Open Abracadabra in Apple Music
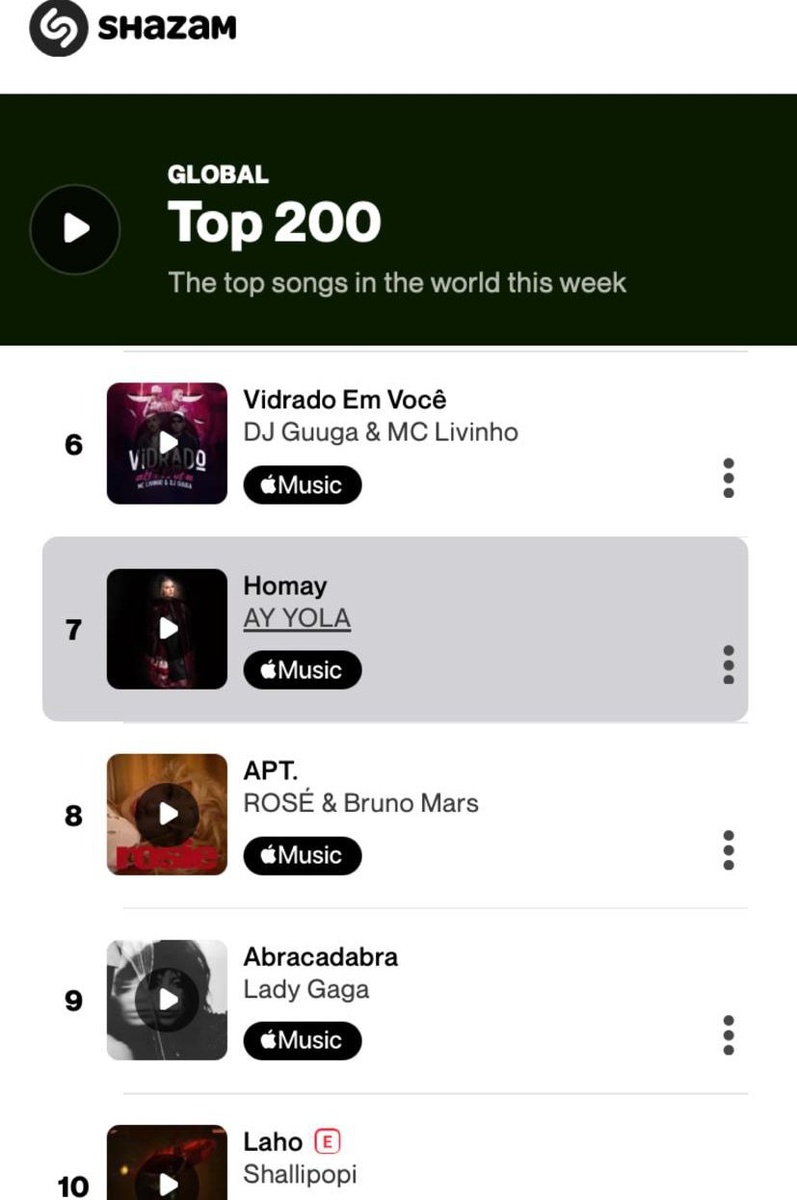Viewport: 797px width, 1200px height. pyautogui.click(x=302, y=1041)
